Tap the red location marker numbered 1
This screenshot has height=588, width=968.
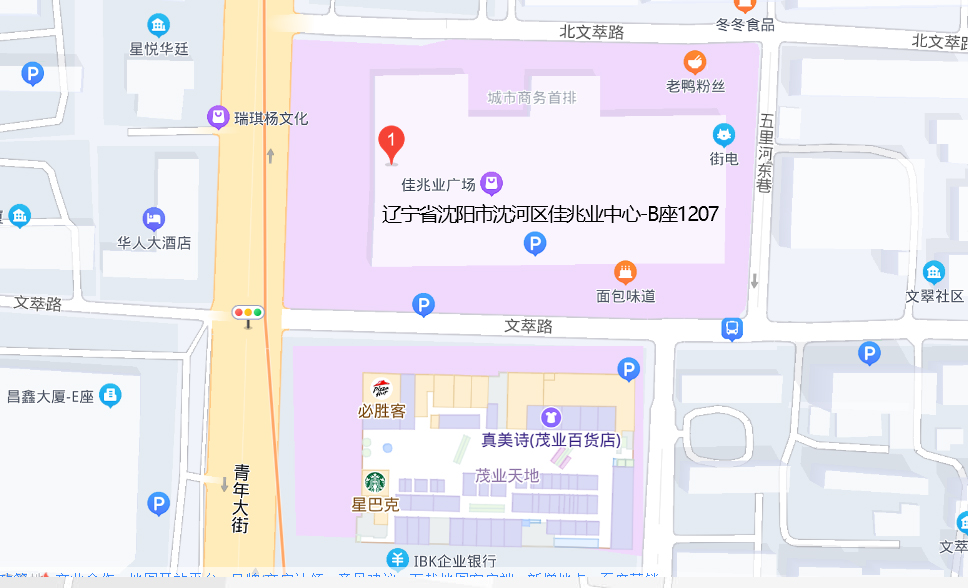coord(392,142)
